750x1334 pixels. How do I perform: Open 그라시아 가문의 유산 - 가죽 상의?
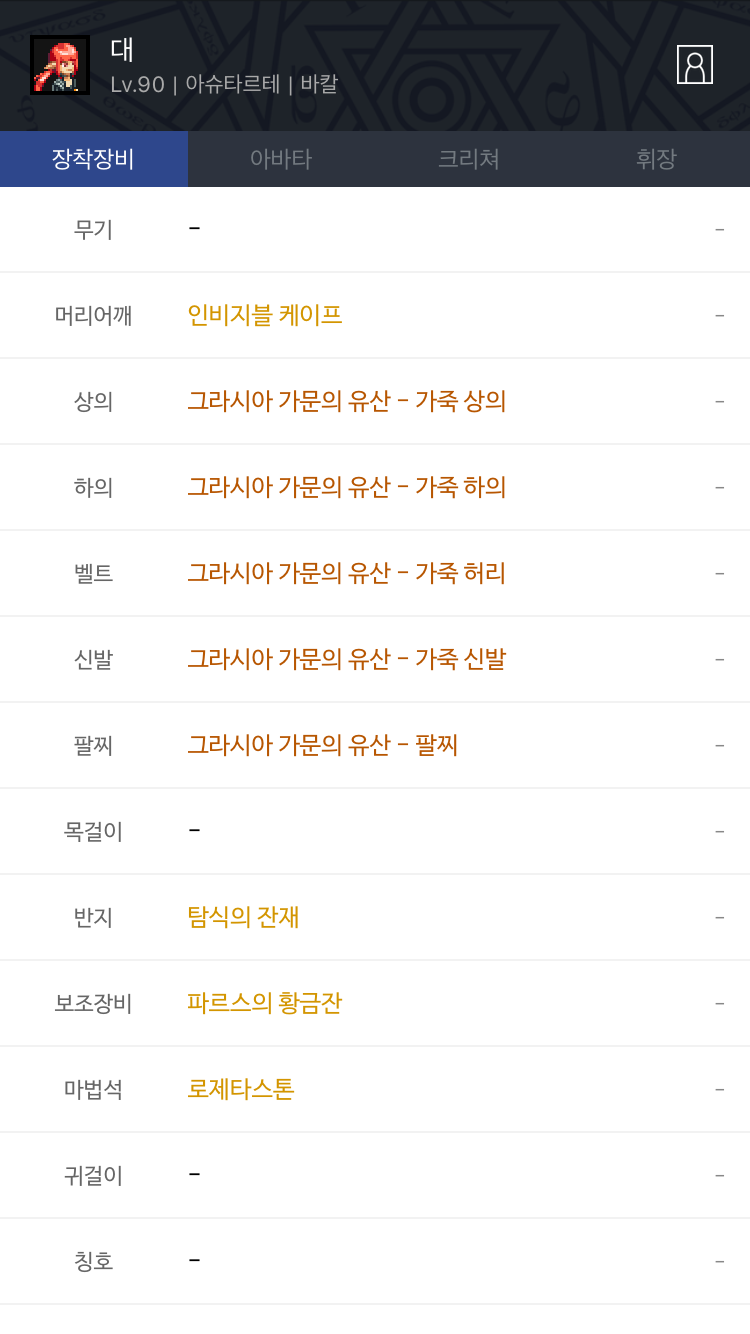tap(347, 401)
